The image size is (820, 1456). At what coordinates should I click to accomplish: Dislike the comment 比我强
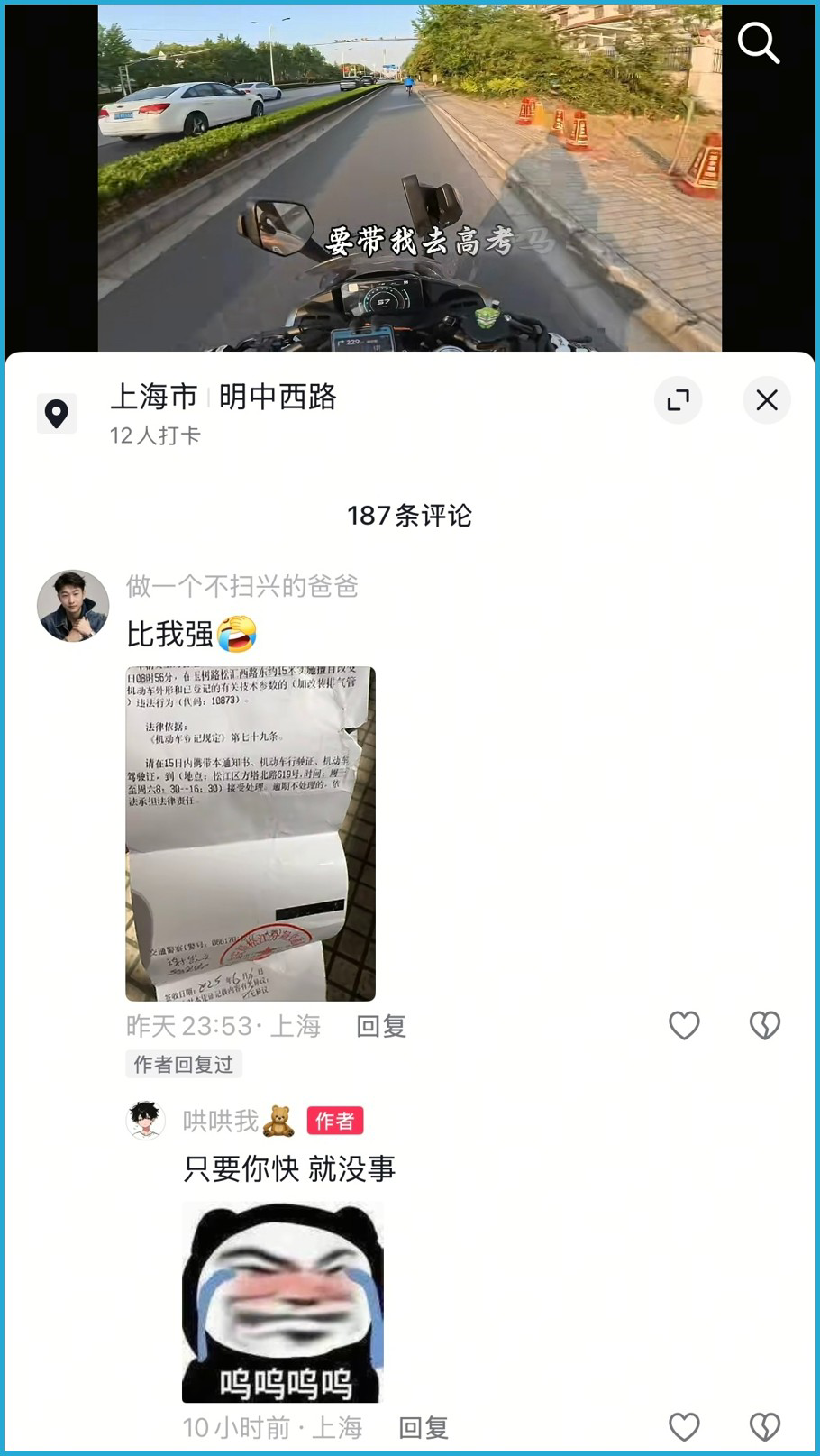point(764,1025)
